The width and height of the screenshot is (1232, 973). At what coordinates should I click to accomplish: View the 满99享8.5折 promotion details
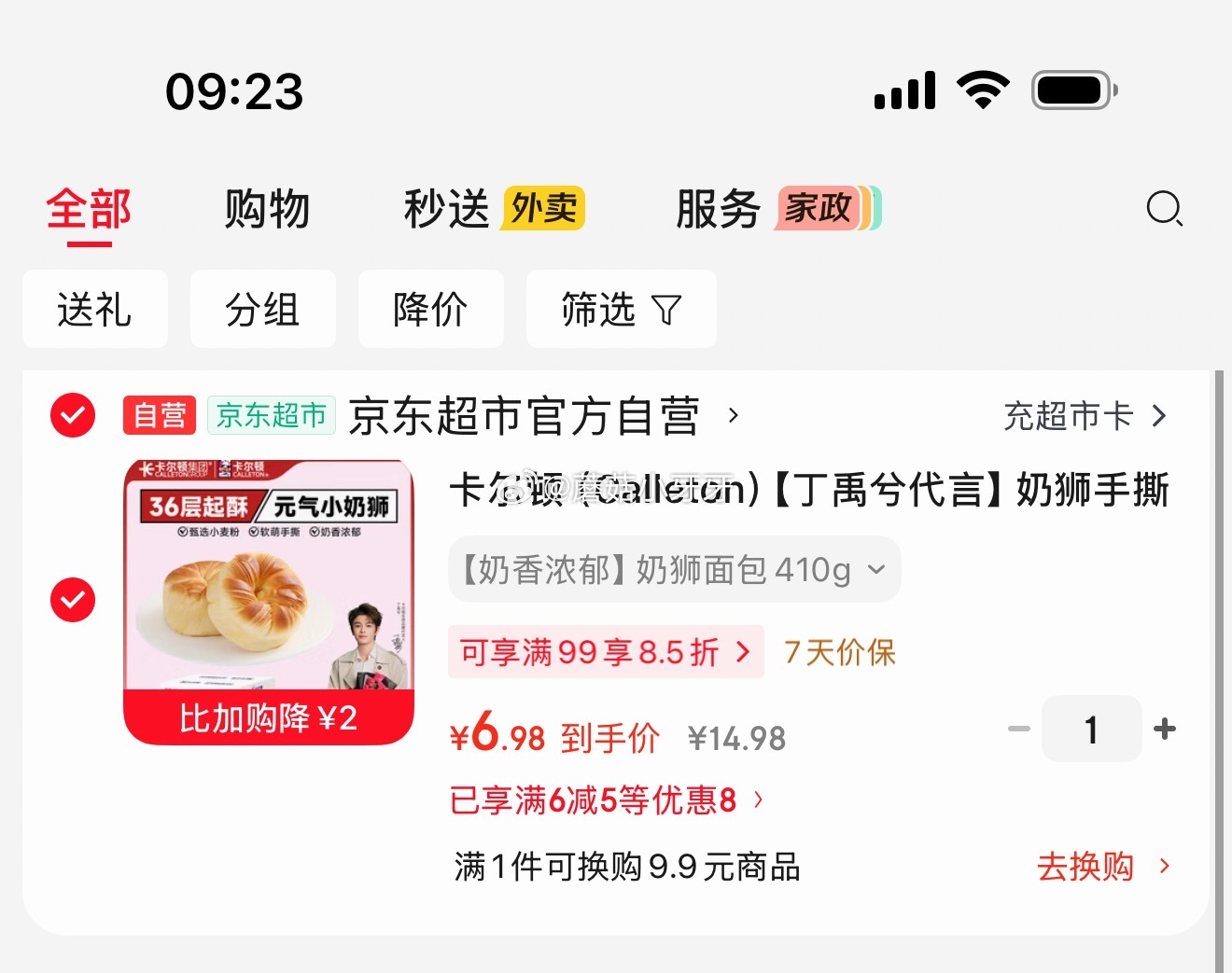(x=606, y=652)
